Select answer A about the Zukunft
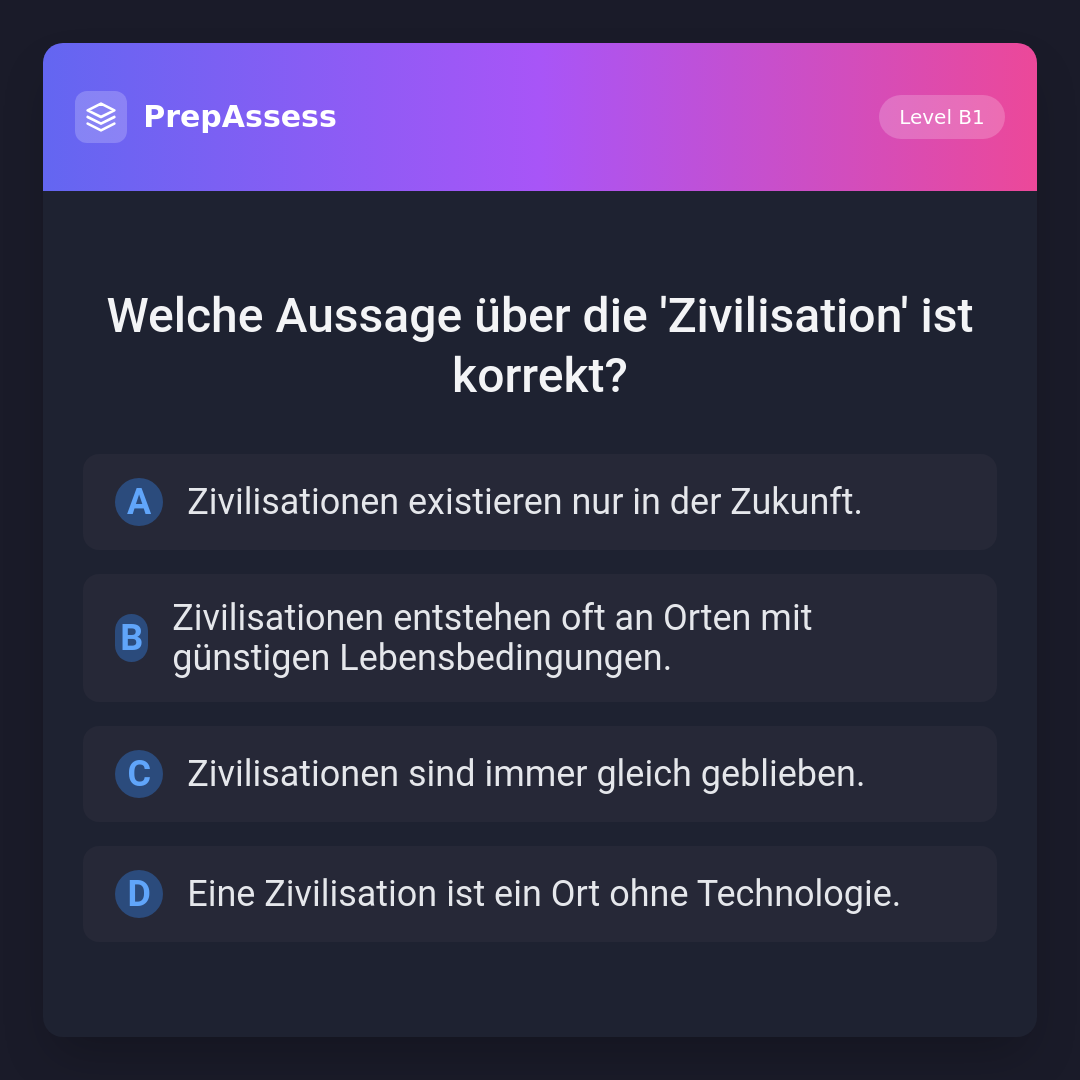Screen dimensions: 1080x1080 [540, 502]
